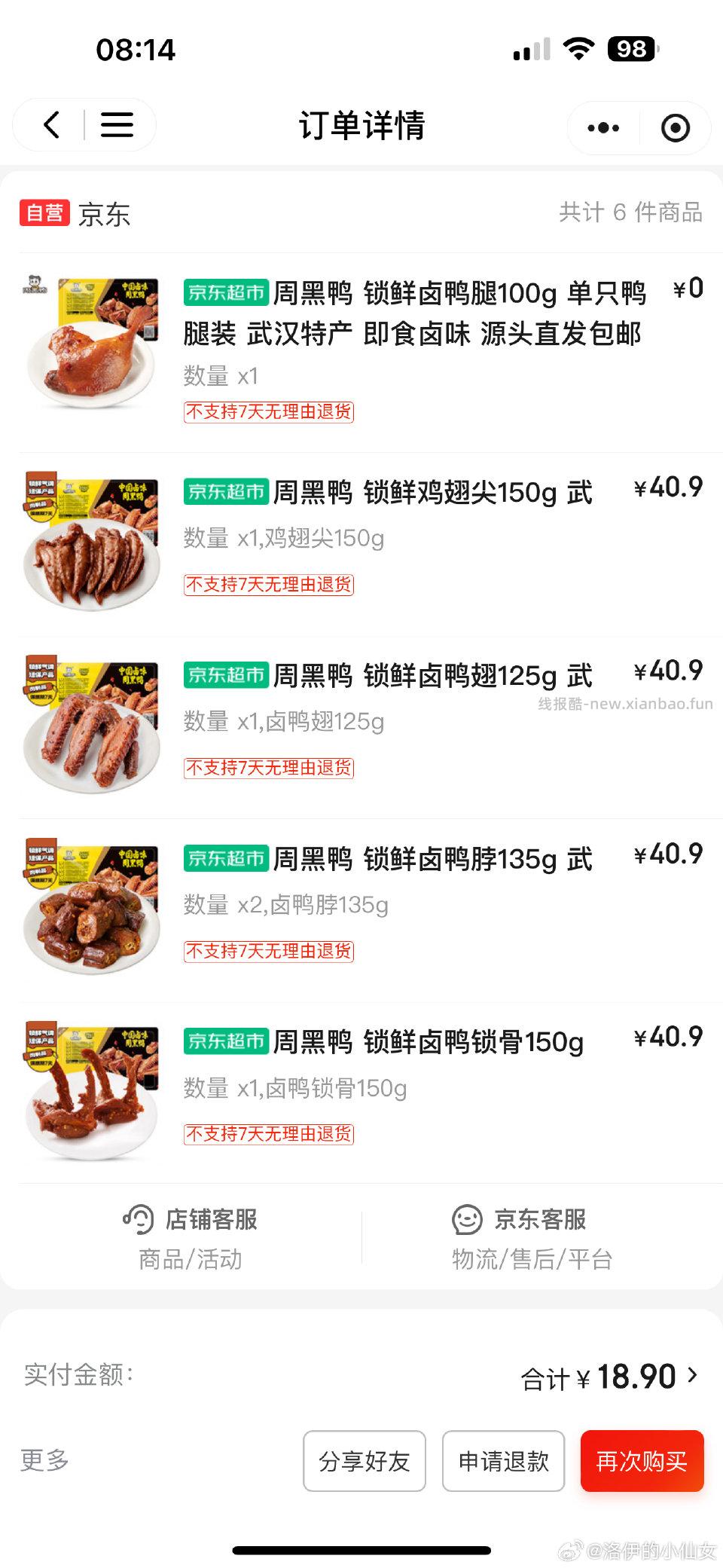Select quantity line 数量 x2 for duck neck
Screen dimensions: 723x1568
coord(286,906)
